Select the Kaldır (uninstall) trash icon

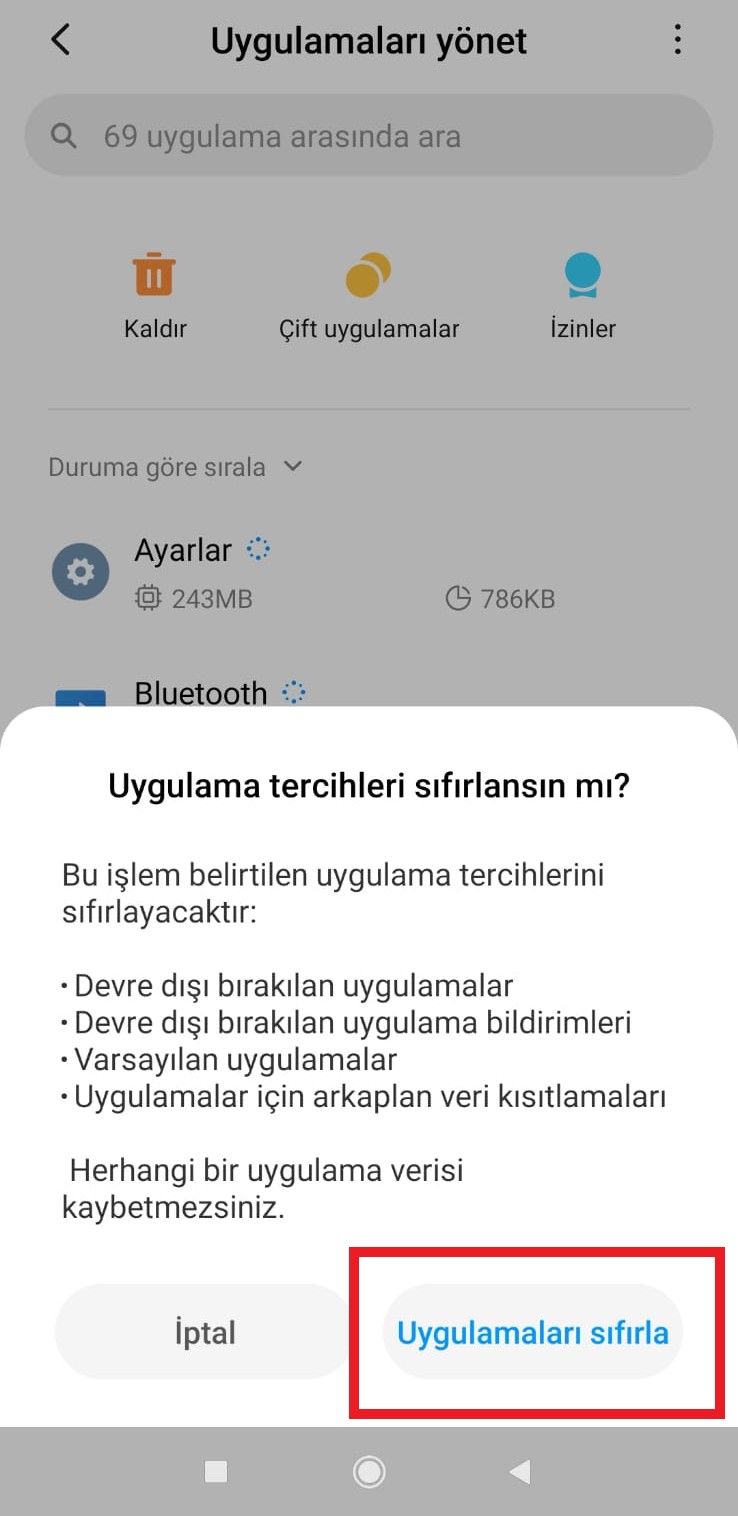point(155,272)
